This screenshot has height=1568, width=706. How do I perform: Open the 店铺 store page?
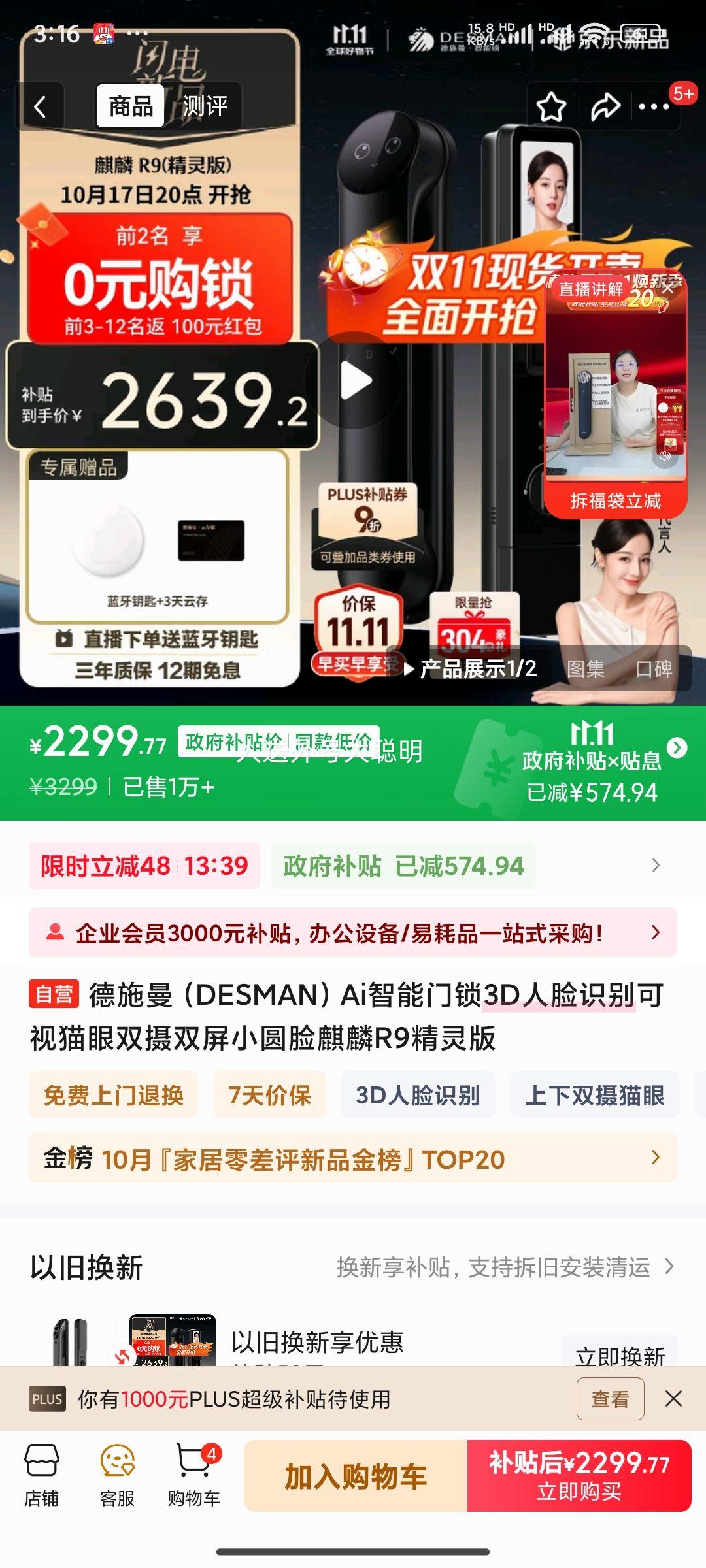click(42, 1475)
